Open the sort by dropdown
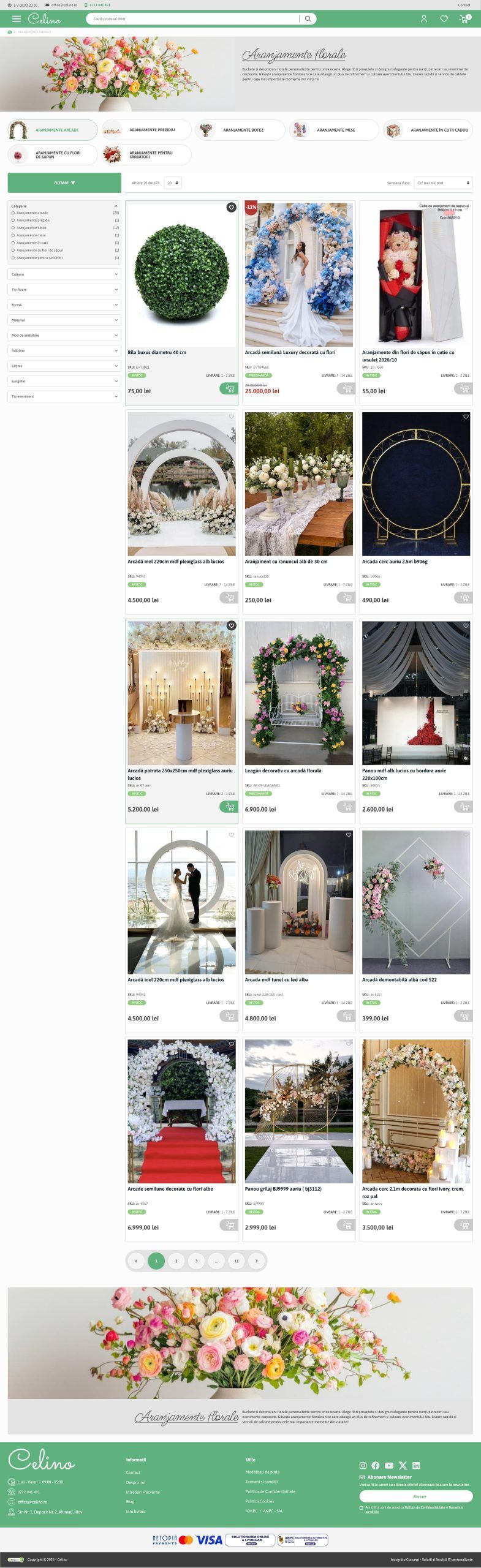The width and height of the screenshot is (481, 1568). pos(444,183)
